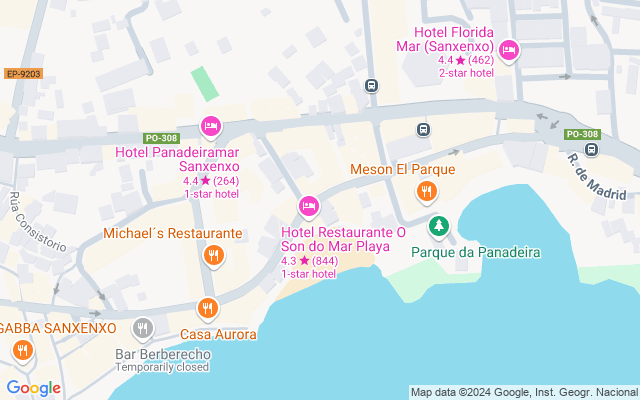Open the Hotel Florida Mar pin

coord(509,50)
